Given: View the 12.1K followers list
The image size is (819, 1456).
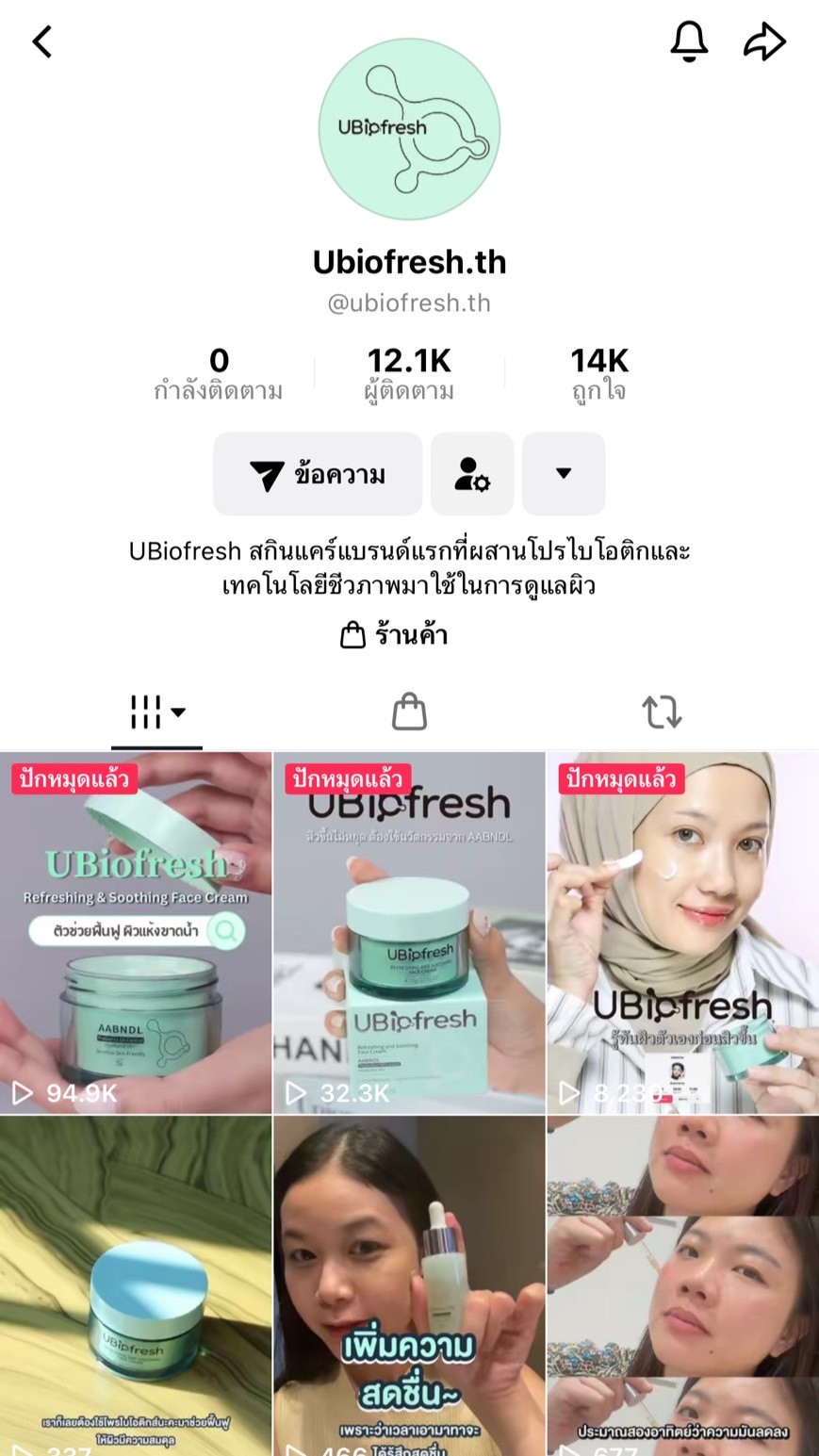Looking at the screenshot, I should 409,374.
